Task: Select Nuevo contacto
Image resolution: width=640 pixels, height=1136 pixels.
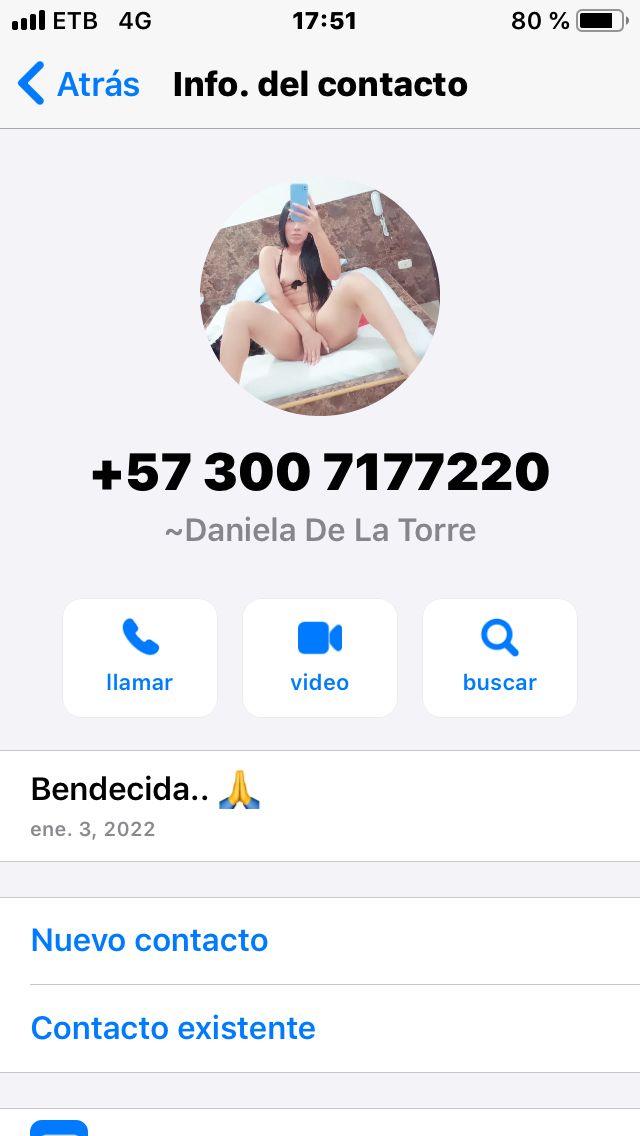Action: pos(150,940)
